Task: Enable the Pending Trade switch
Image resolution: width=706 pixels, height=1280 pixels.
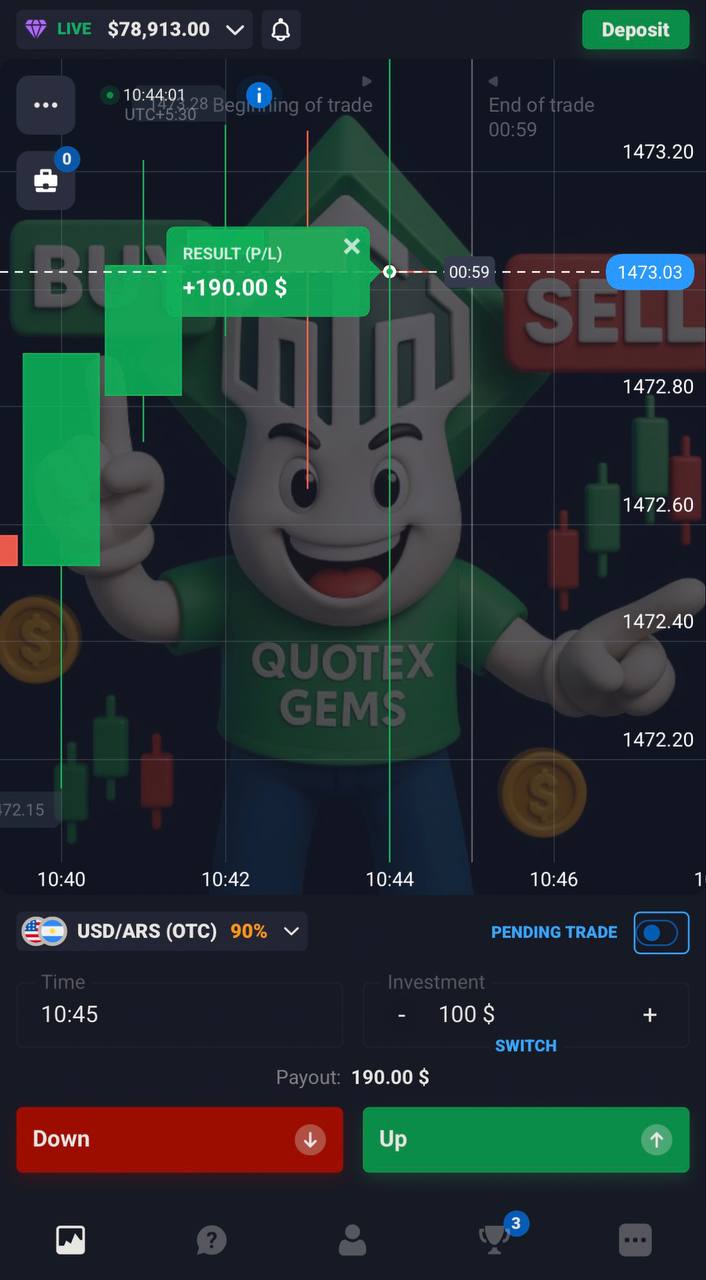Action: click(x=661, y=933)
